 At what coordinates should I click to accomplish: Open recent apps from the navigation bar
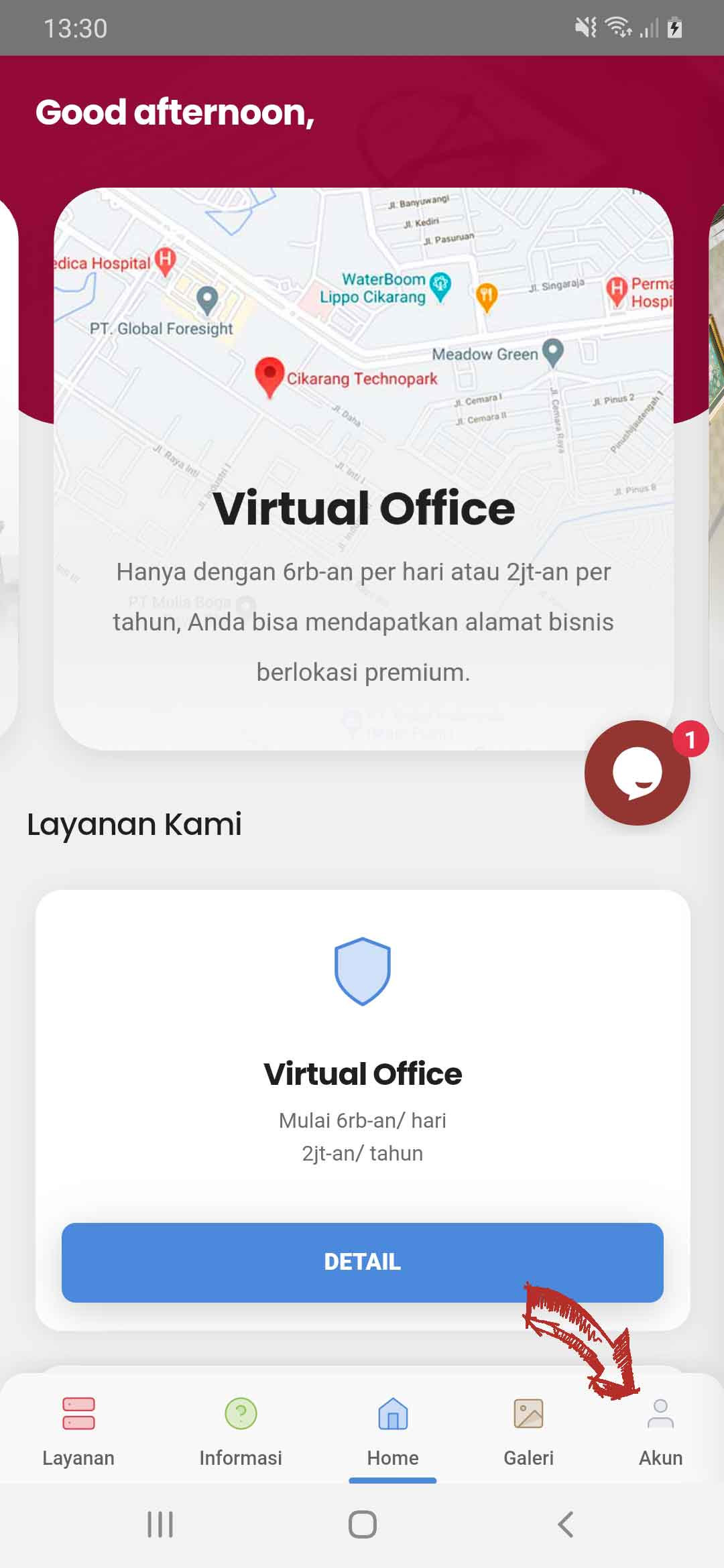click(160, 1524)
